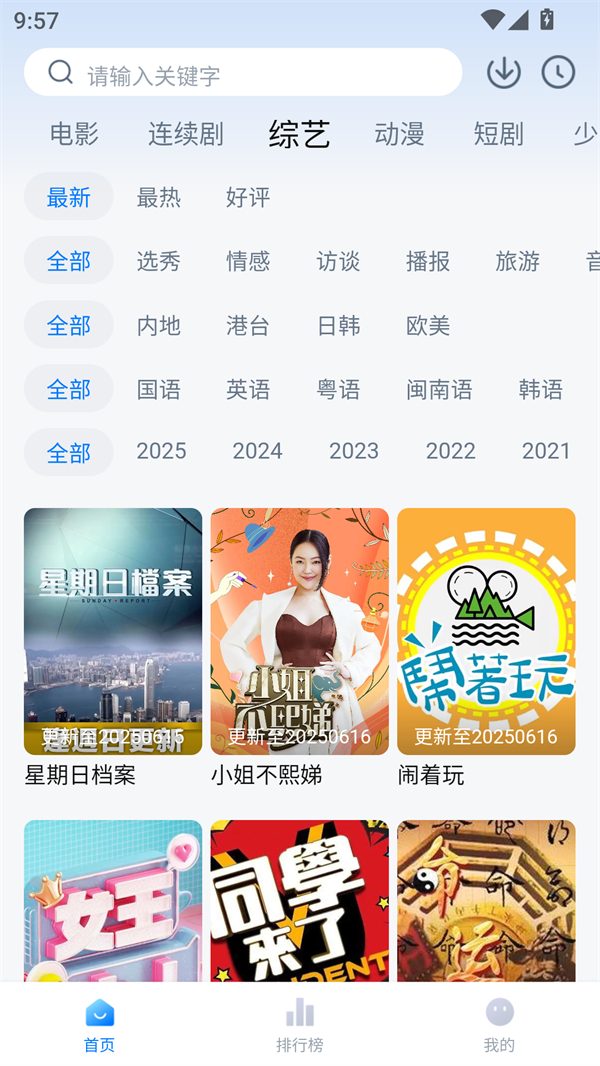Open the show 星期日档案
This screenshot has height=1066, width=600.
113,631
